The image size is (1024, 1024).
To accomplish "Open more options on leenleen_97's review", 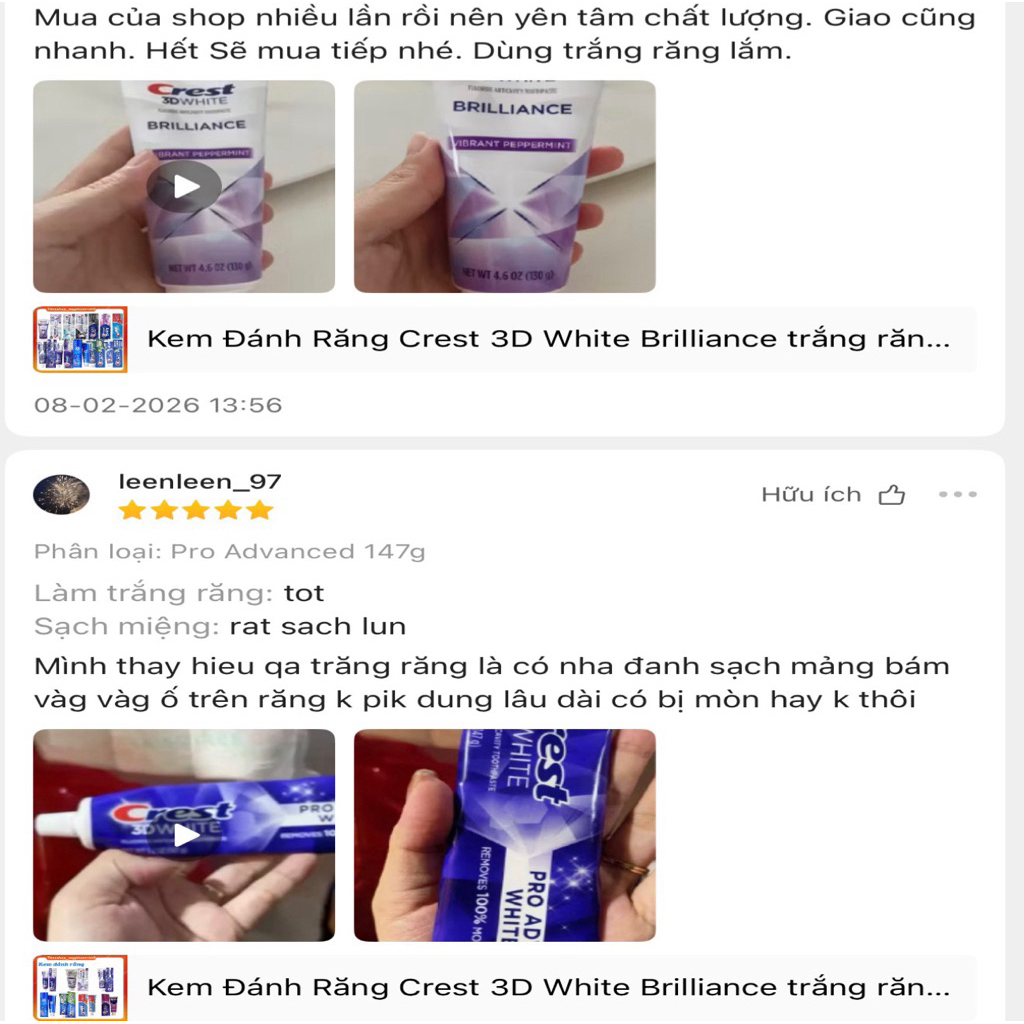I will (x=957, y=495).
